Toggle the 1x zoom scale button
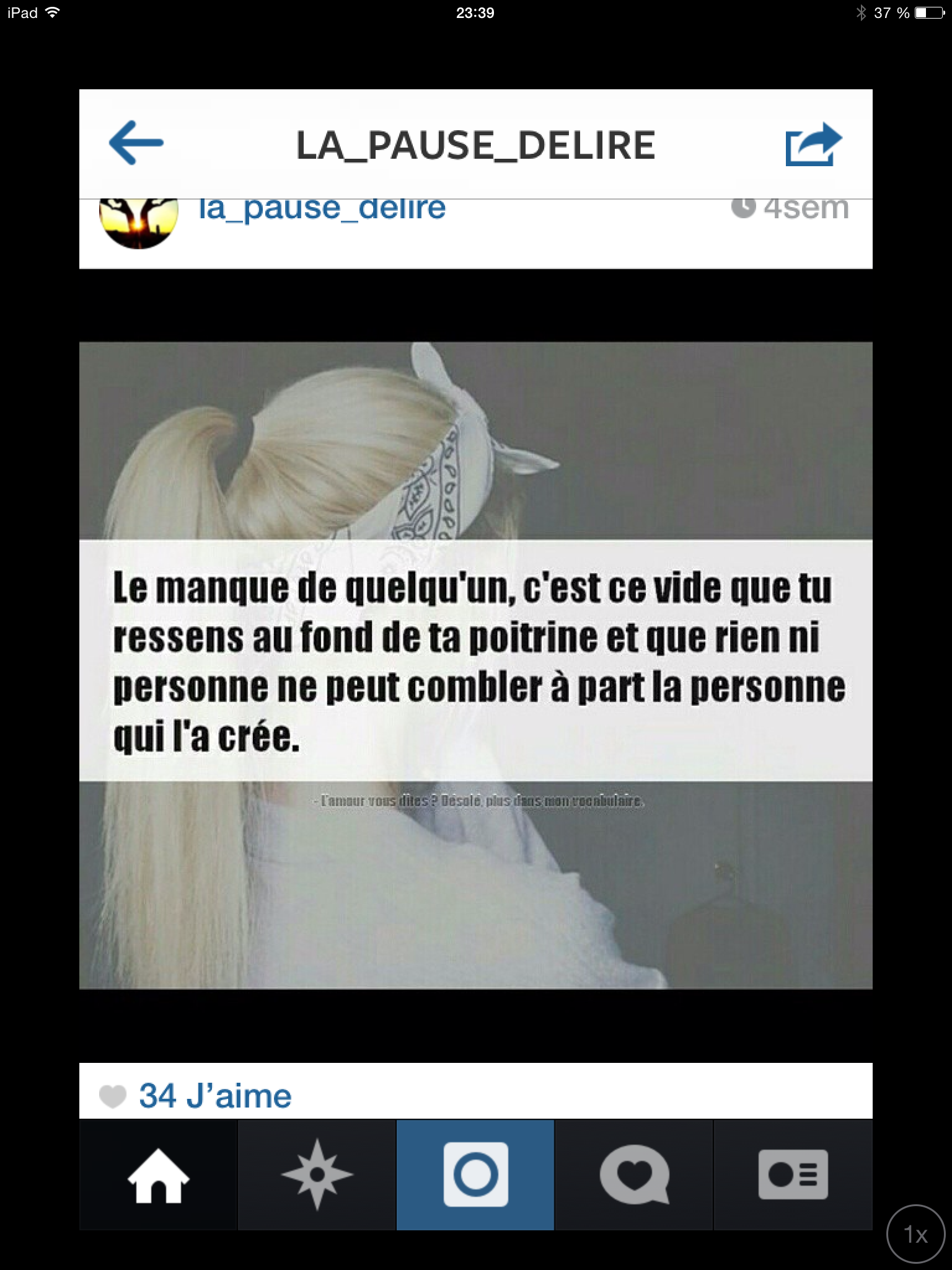Screen dimensions: 952x1270 (x=915, y=1235)
